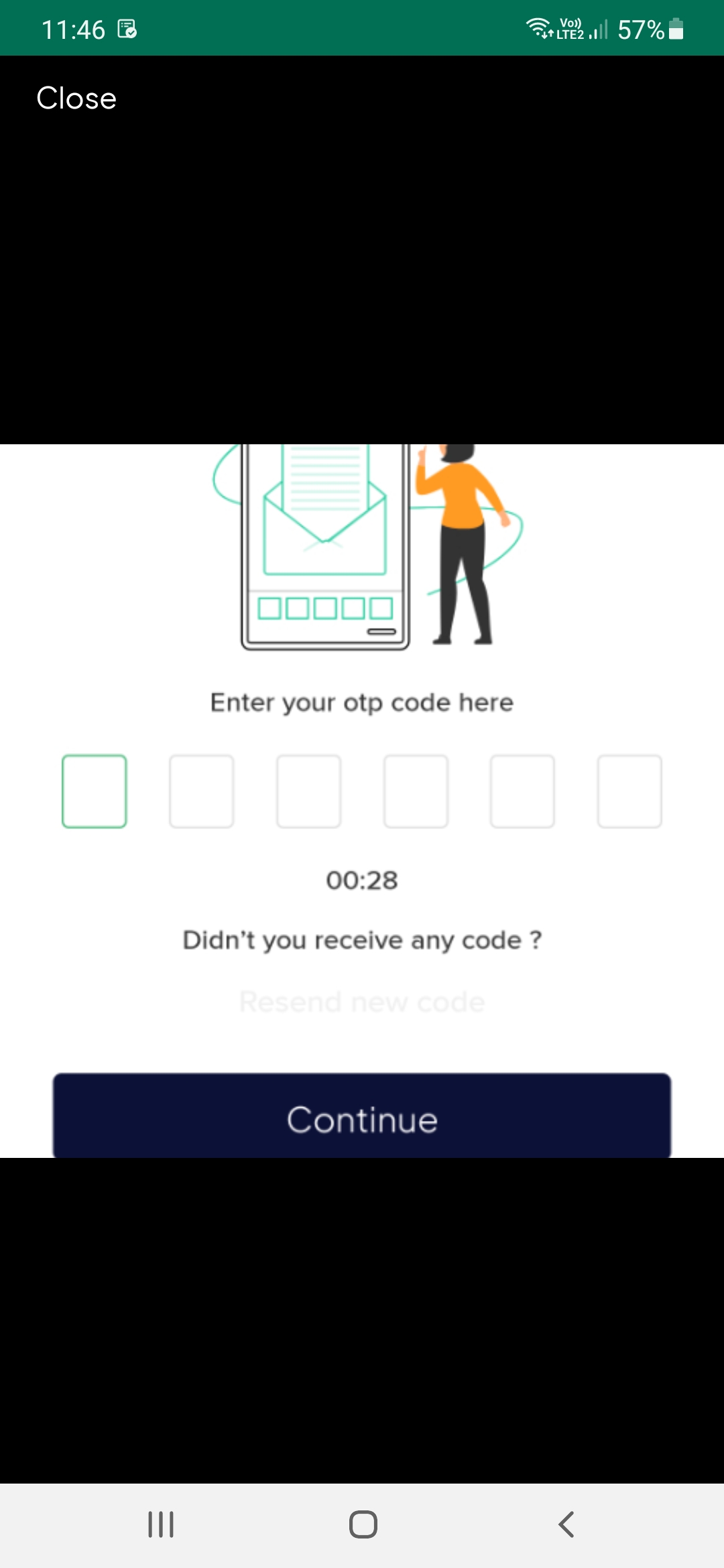
Task: Tap Resend new code link
Action: (x=362, y=1002)
